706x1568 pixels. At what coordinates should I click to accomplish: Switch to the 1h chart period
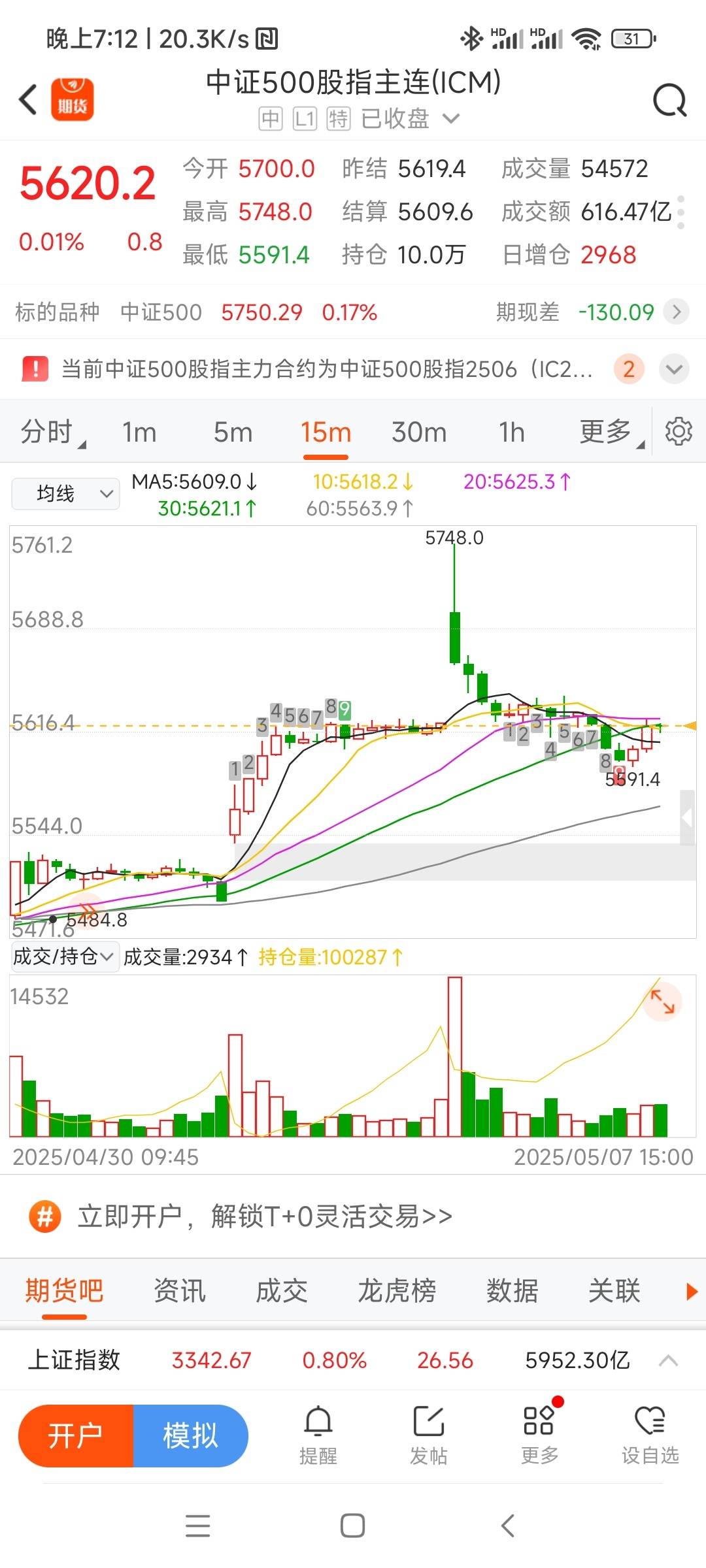click(512, 432)
